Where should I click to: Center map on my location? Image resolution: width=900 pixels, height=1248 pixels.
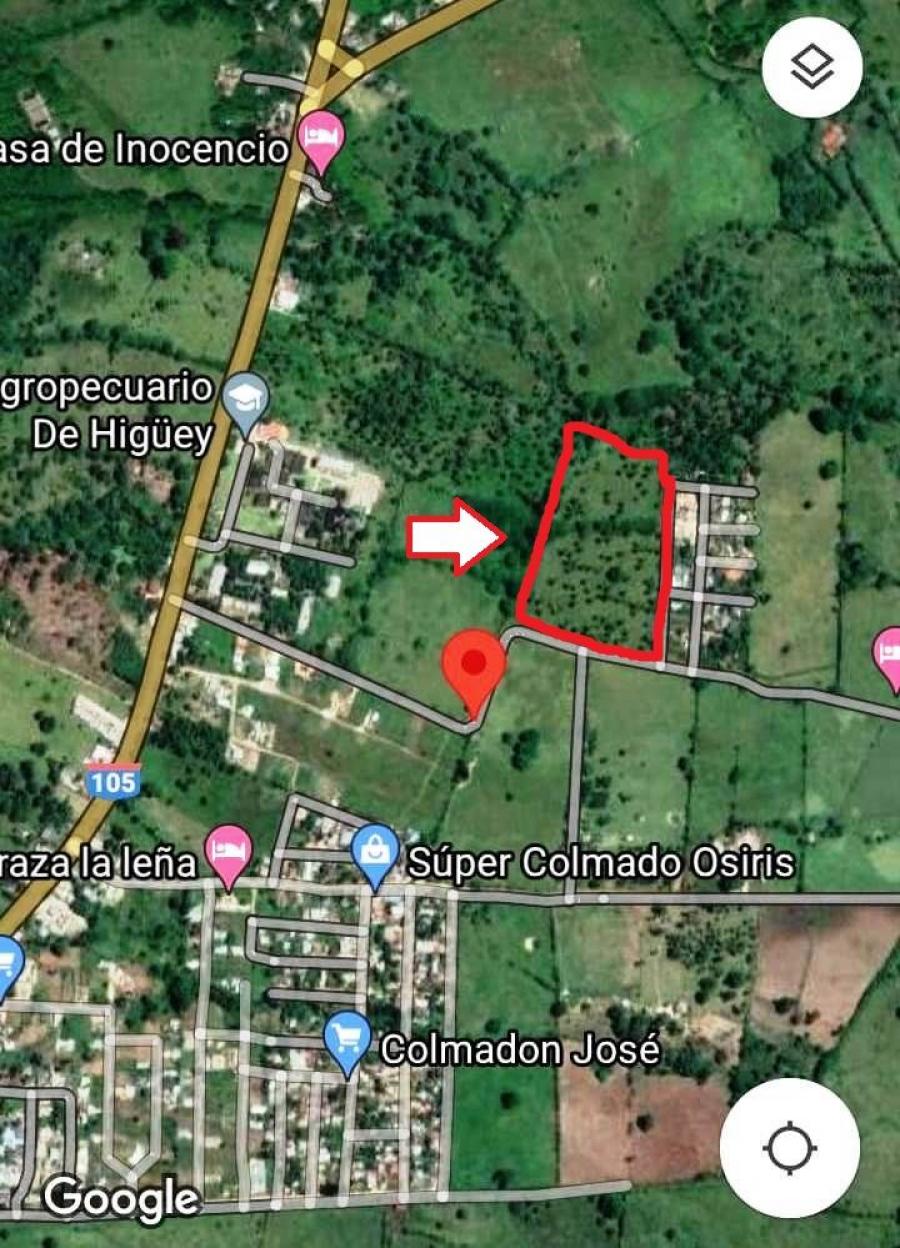pos(789,1147)
